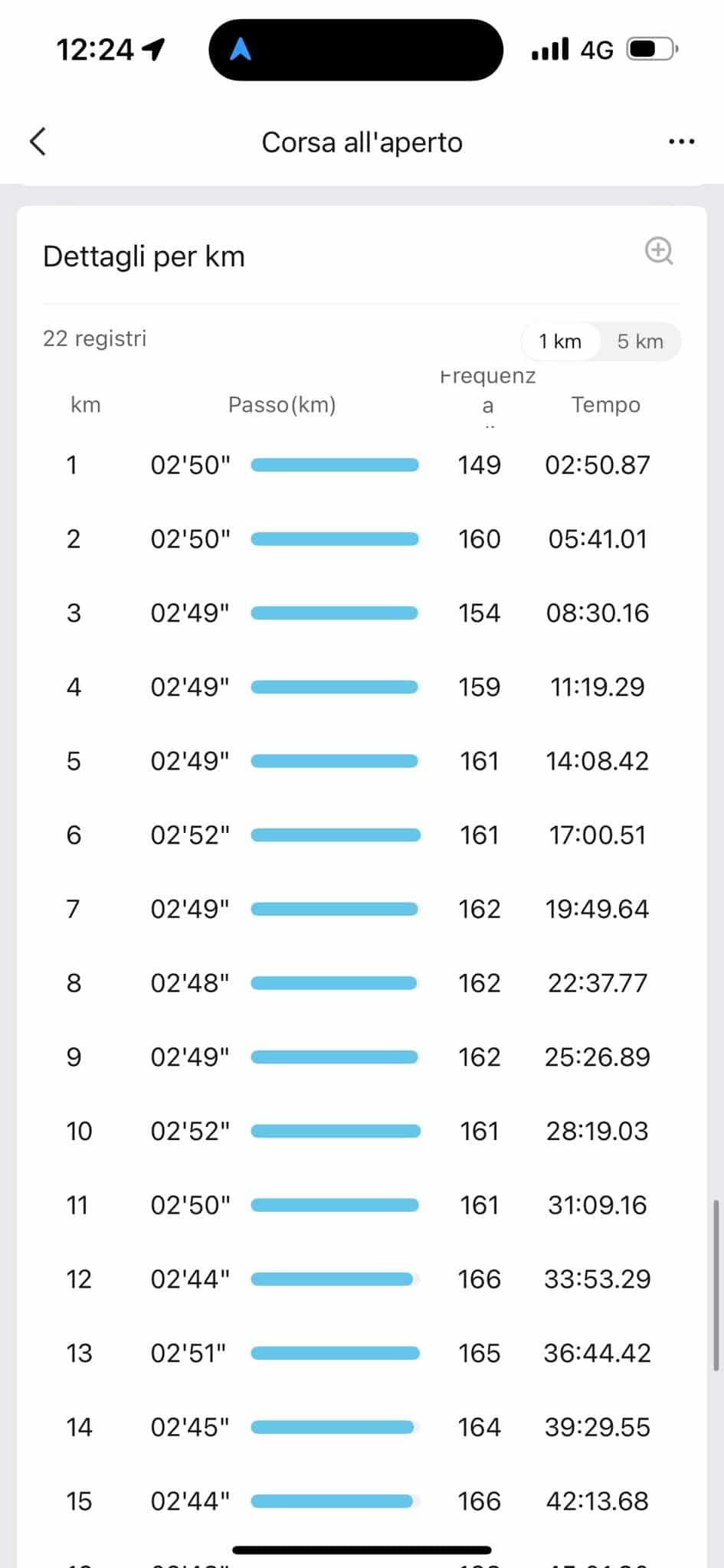Tap the back chevron arrow
Screen dimensions: 724x1568
point(38,142)
